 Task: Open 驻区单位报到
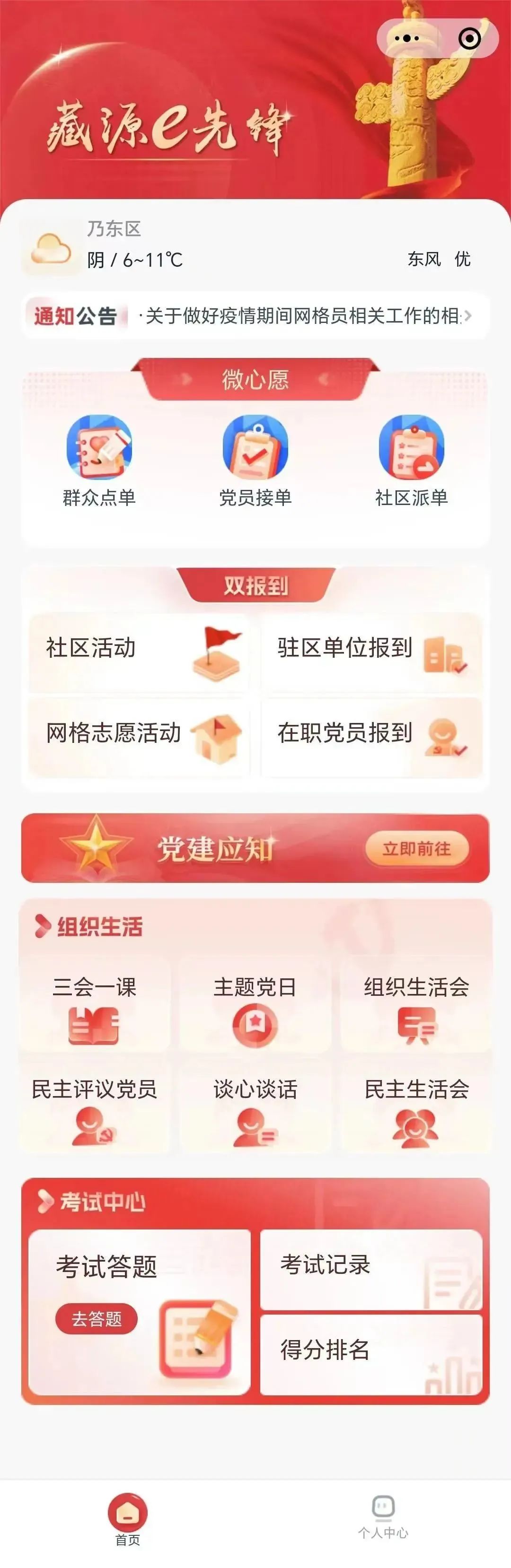point(371,652)
